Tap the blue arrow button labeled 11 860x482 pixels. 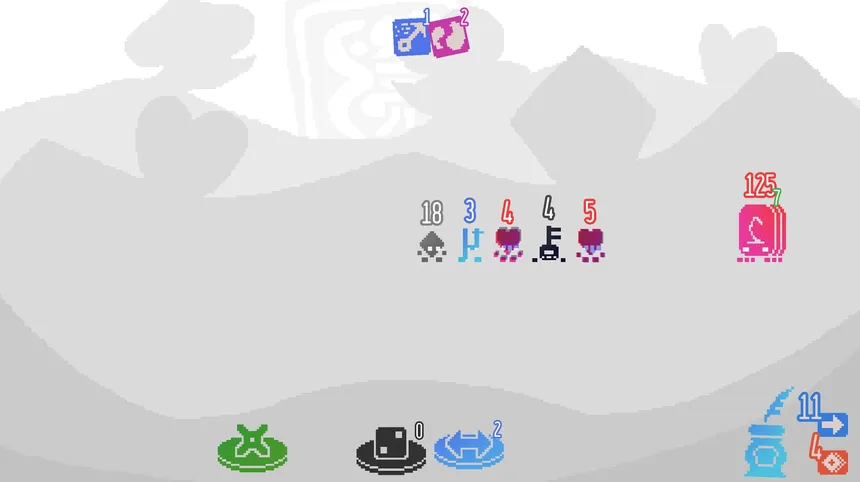[834, 425]
